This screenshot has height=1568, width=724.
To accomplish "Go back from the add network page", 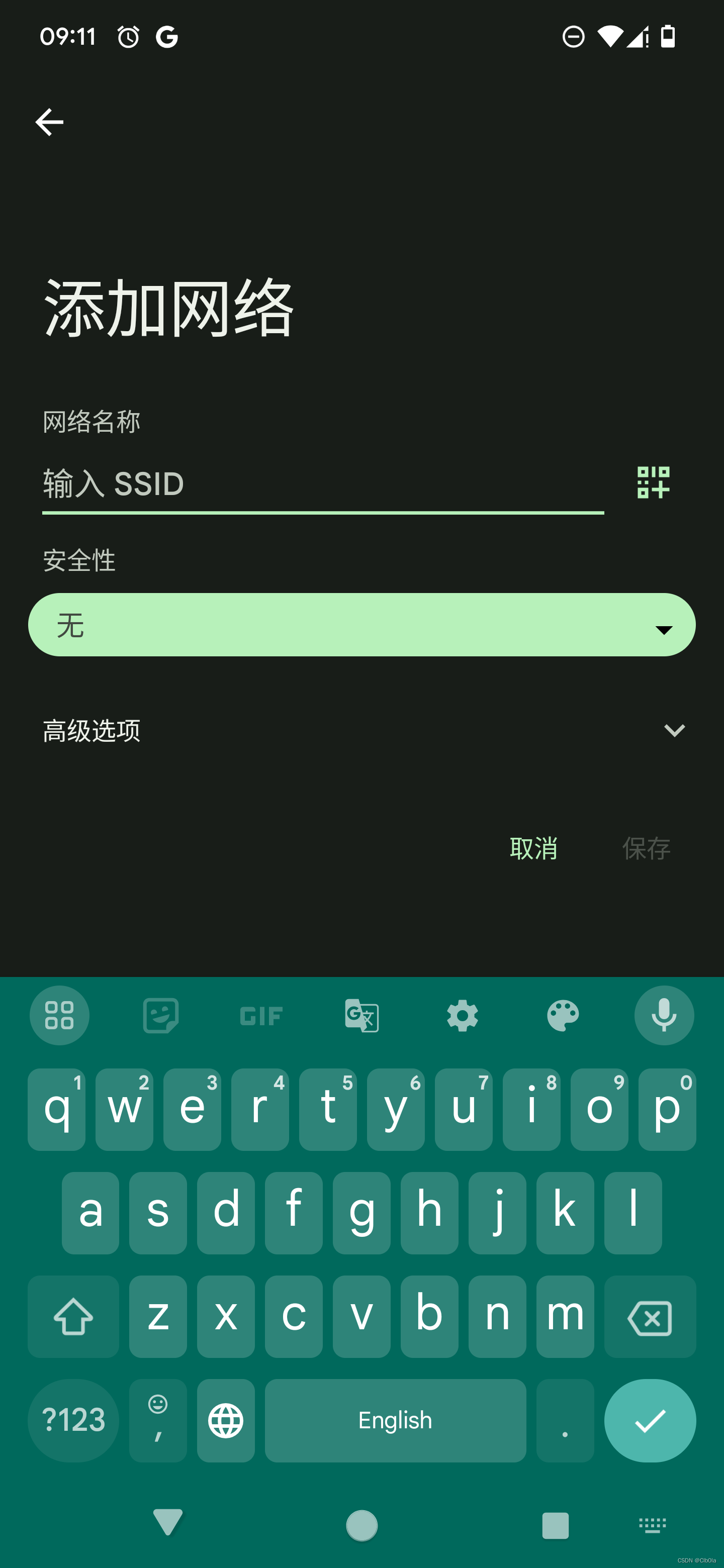I will pos(49,122).
